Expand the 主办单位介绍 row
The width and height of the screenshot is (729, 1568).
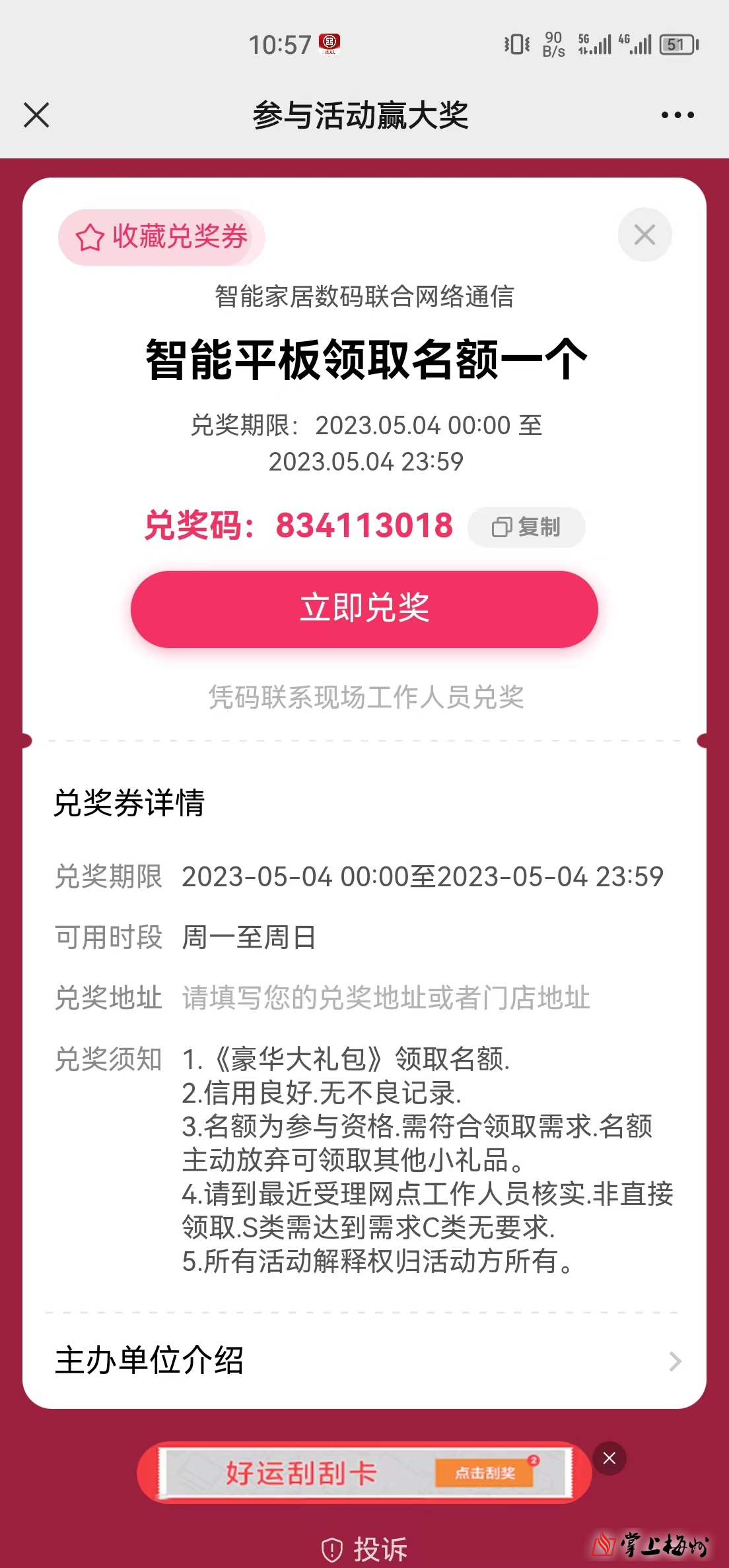click(x=364, y=1361)
